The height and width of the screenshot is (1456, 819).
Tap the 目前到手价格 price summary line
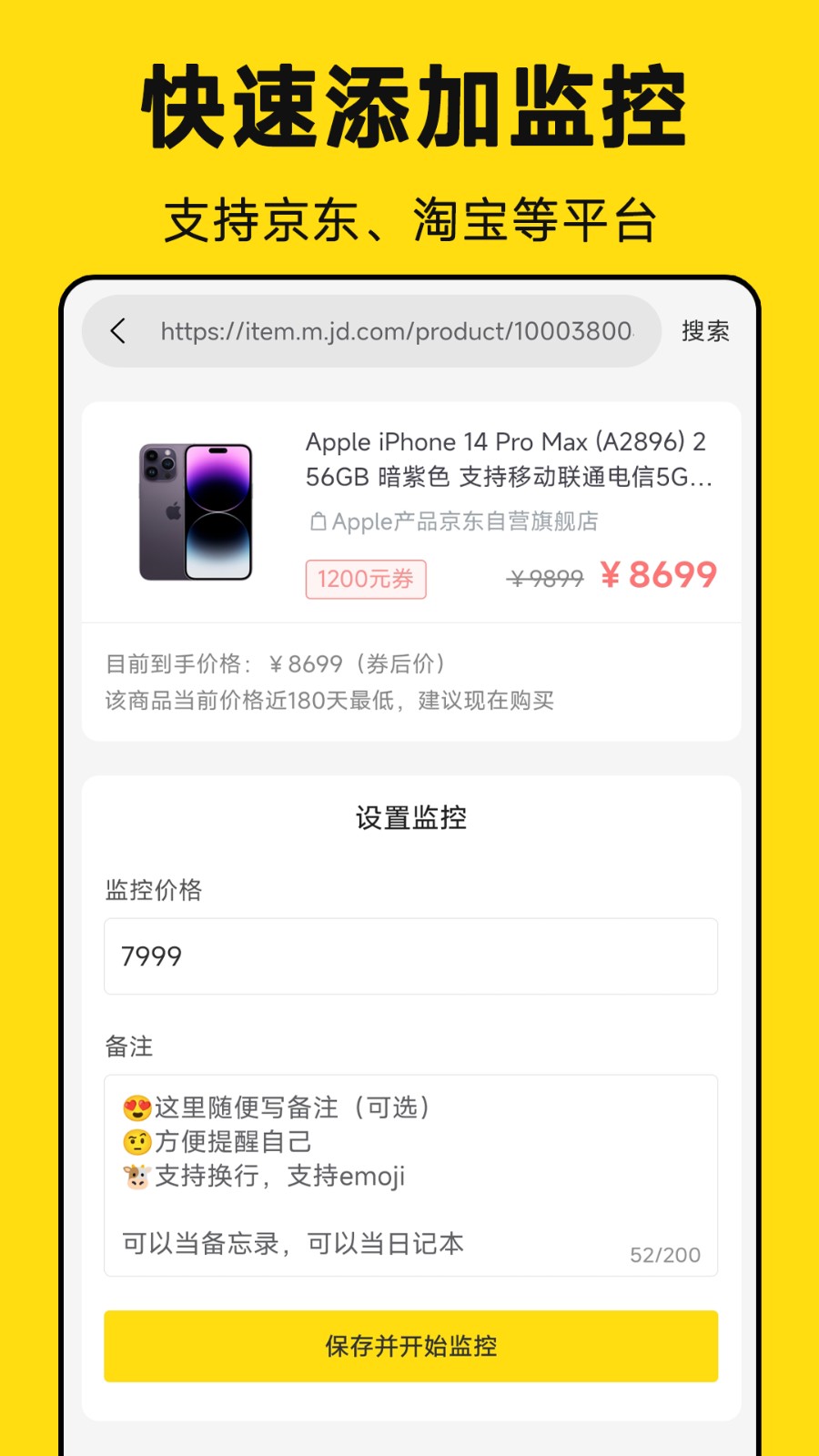point(278,663)
